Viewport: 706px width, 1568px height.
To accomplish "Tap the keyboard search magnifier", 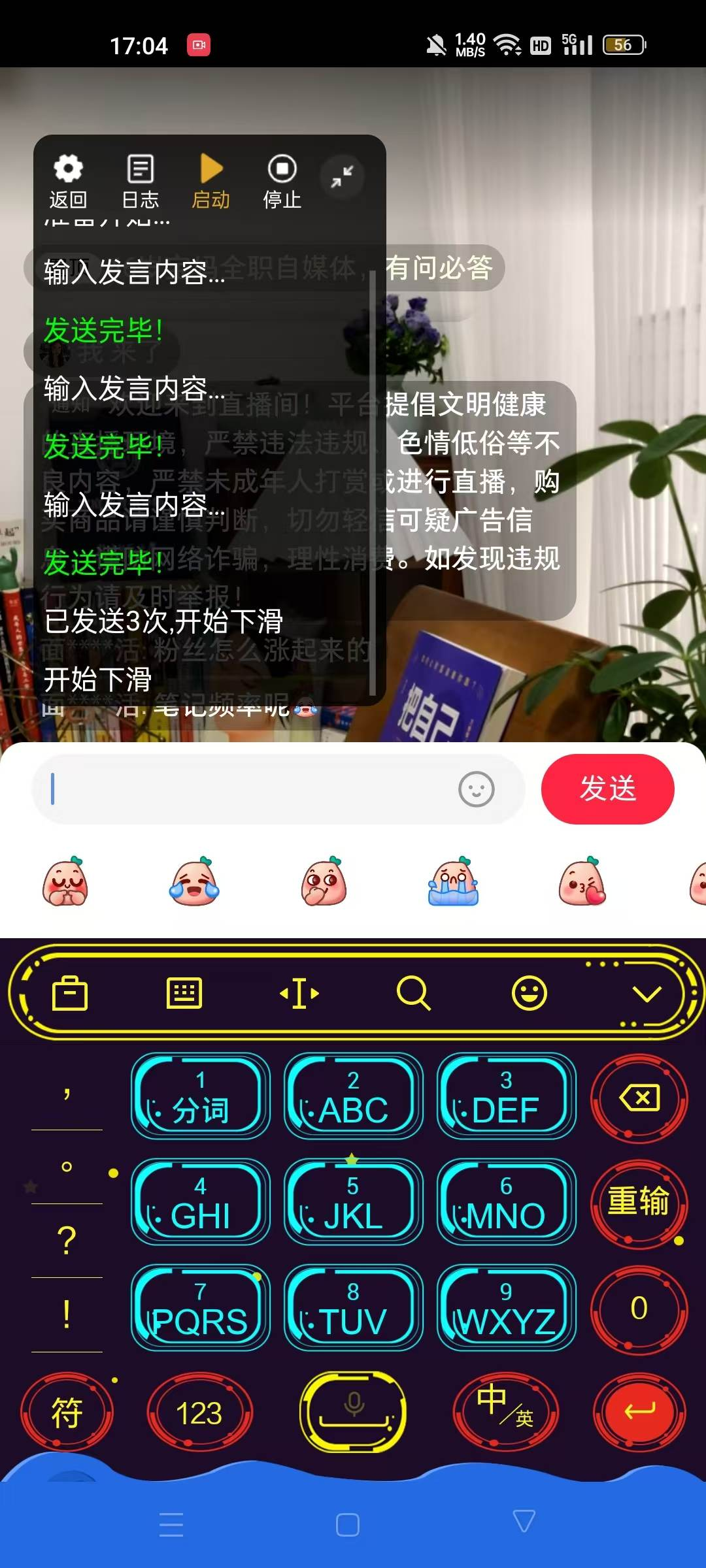I will [x=414, y=994].
